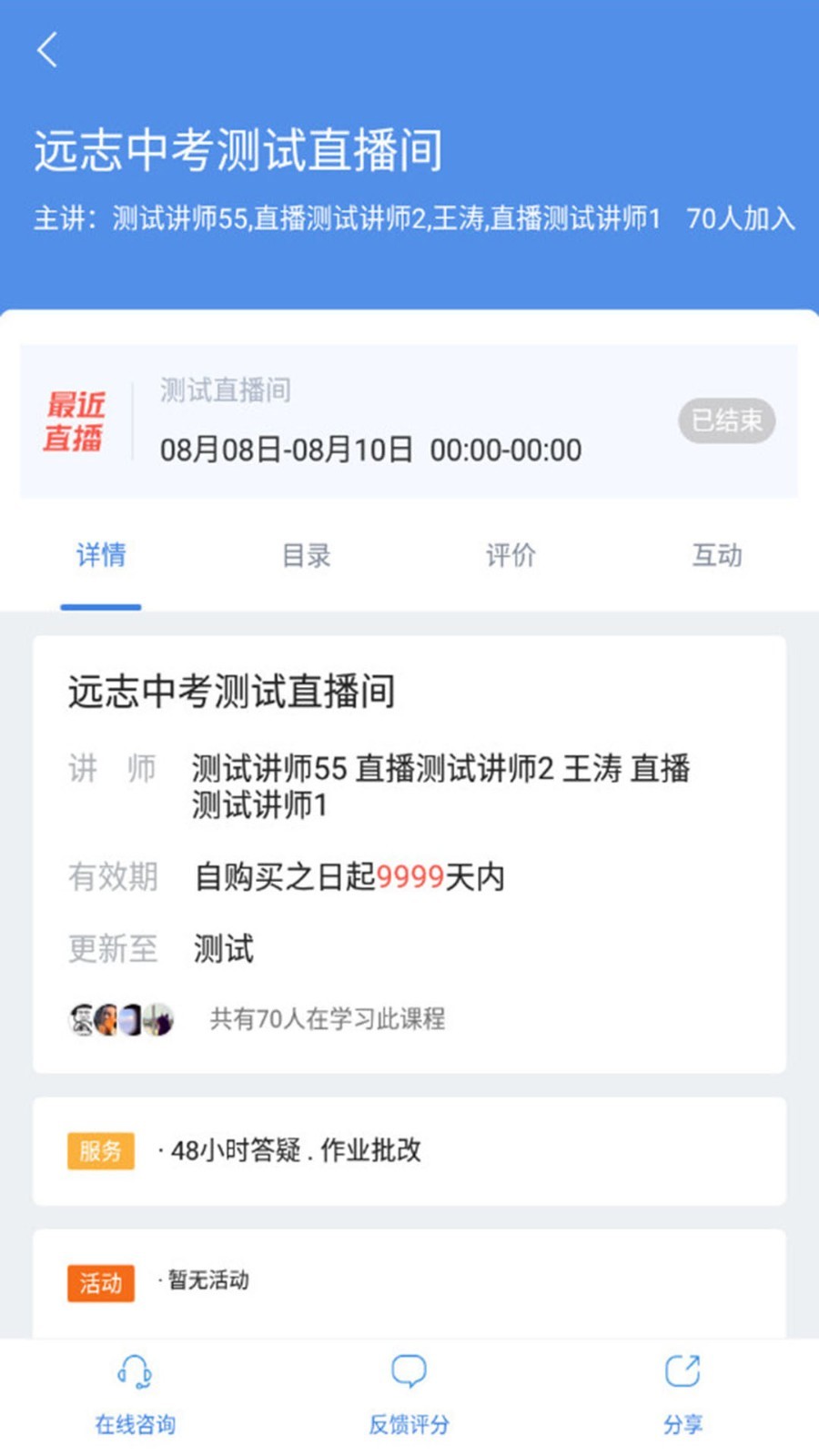The image size is (819, 1456).
Task: Go back using the top-left arrow
Action: [47, 50]
